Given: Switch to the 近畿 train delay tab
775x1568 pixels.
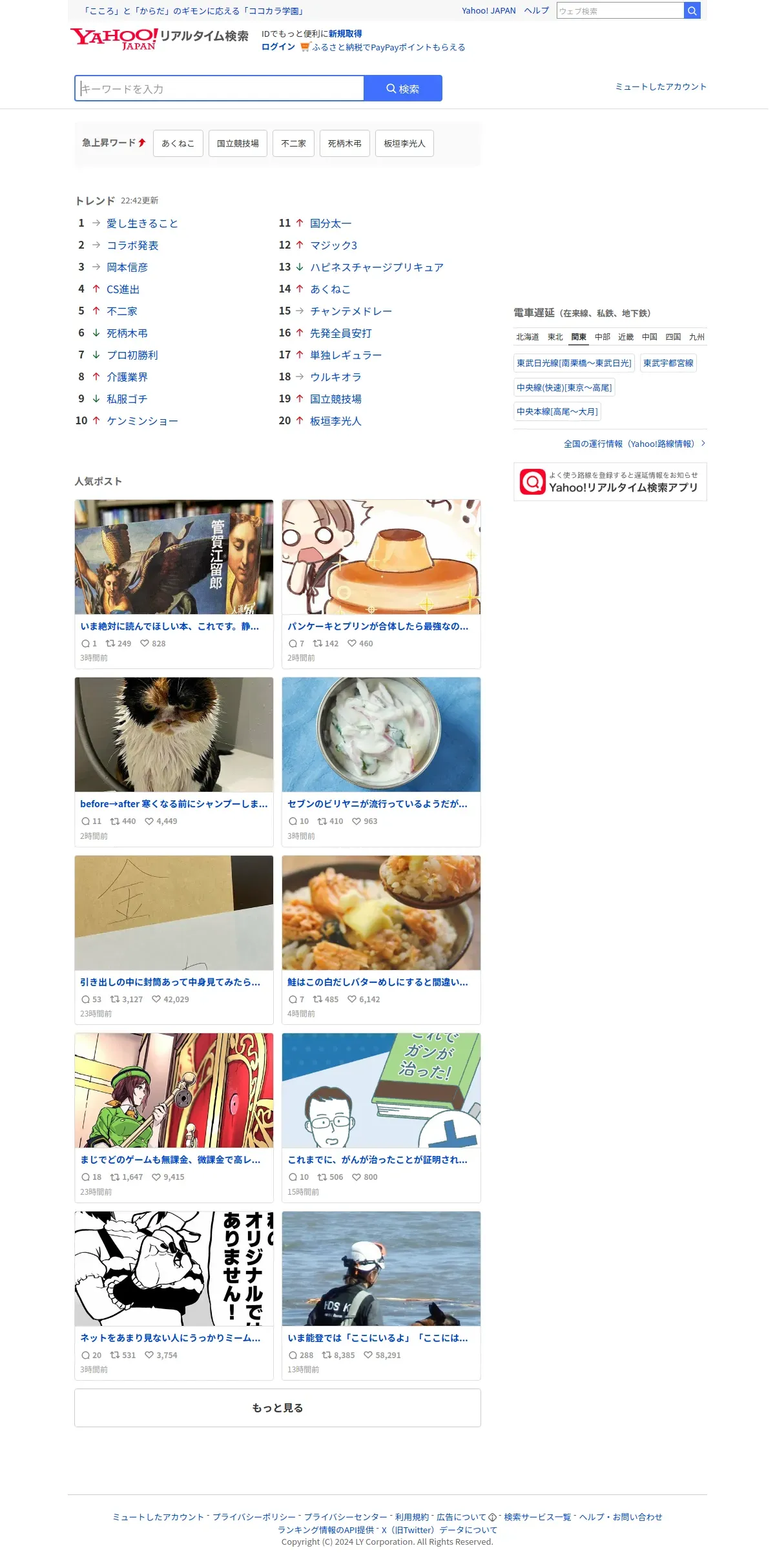Looking at the screenshot, I should coord(625,337).
